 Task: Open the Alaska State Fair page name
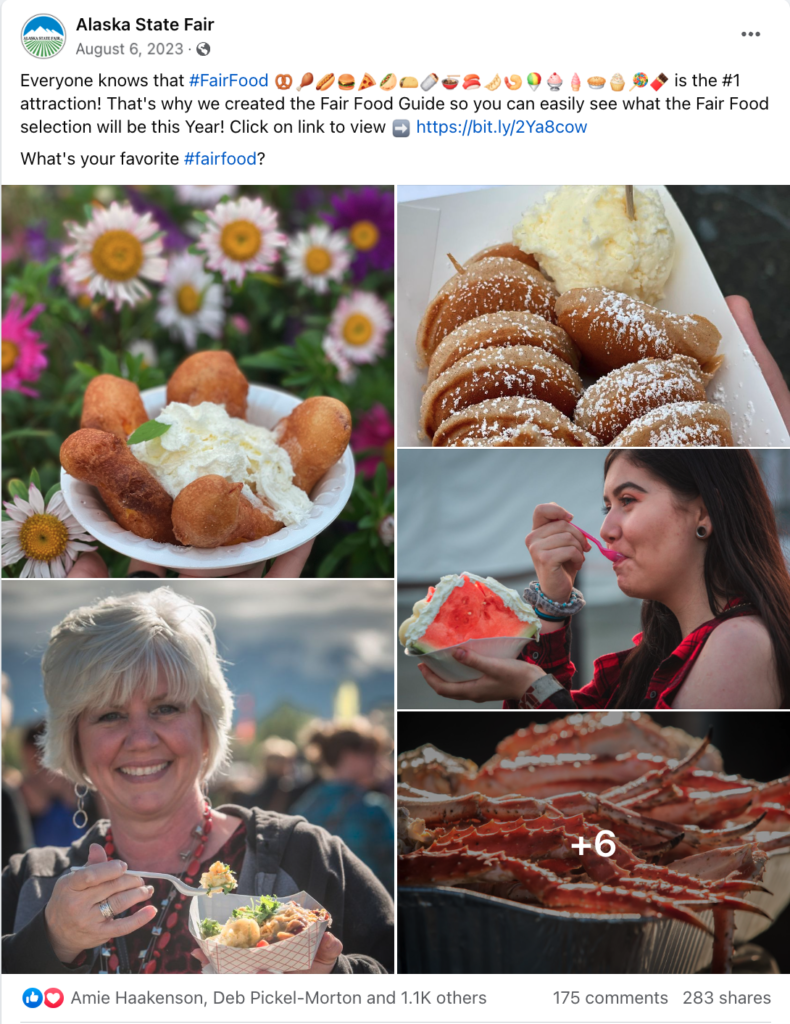pos(145,25)
